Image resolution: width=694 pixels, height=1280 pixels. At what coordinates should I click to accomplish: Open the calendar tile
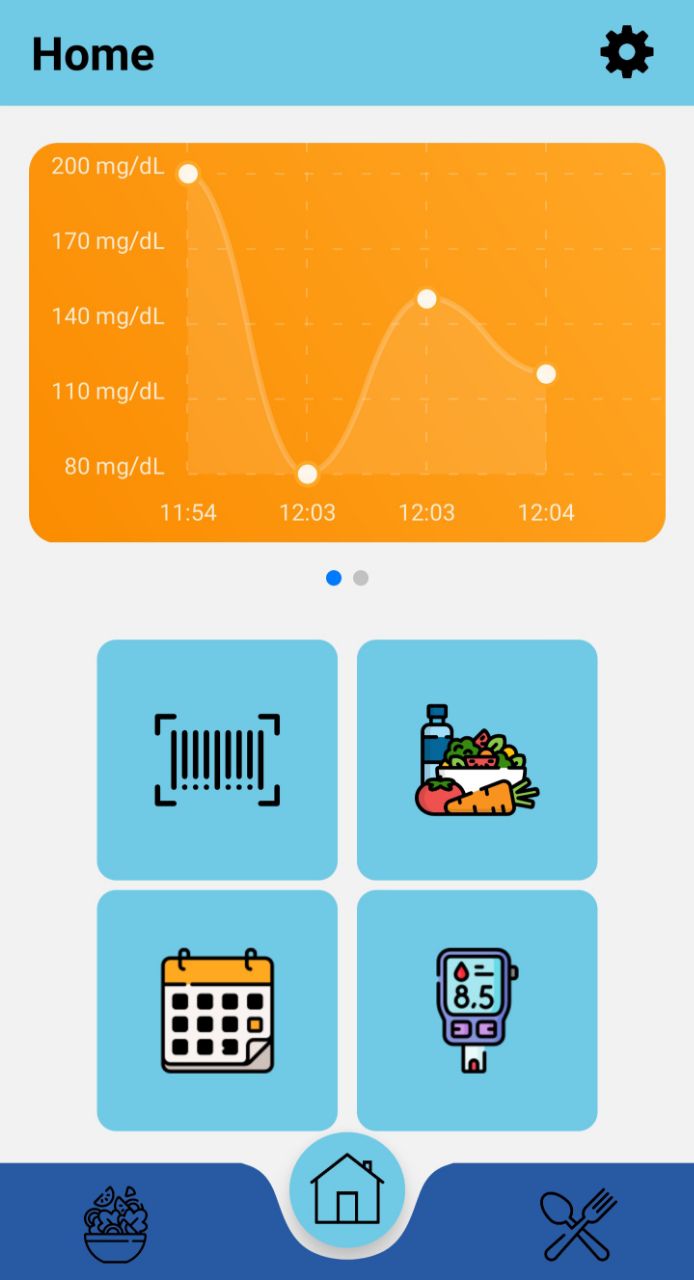pyautogui.click(x=217, y=1010)
